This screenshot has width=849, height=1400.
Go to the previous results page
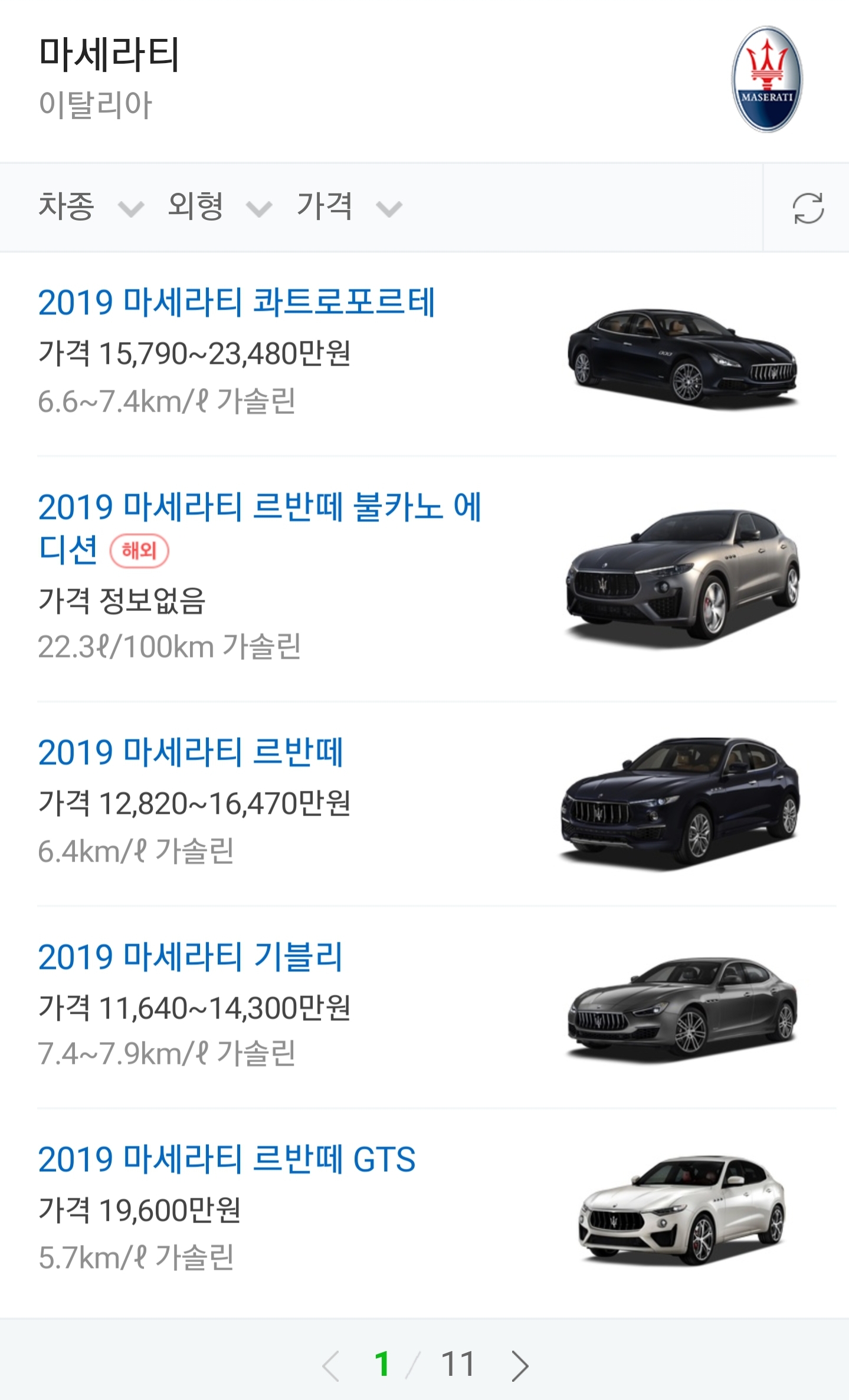331,1365
